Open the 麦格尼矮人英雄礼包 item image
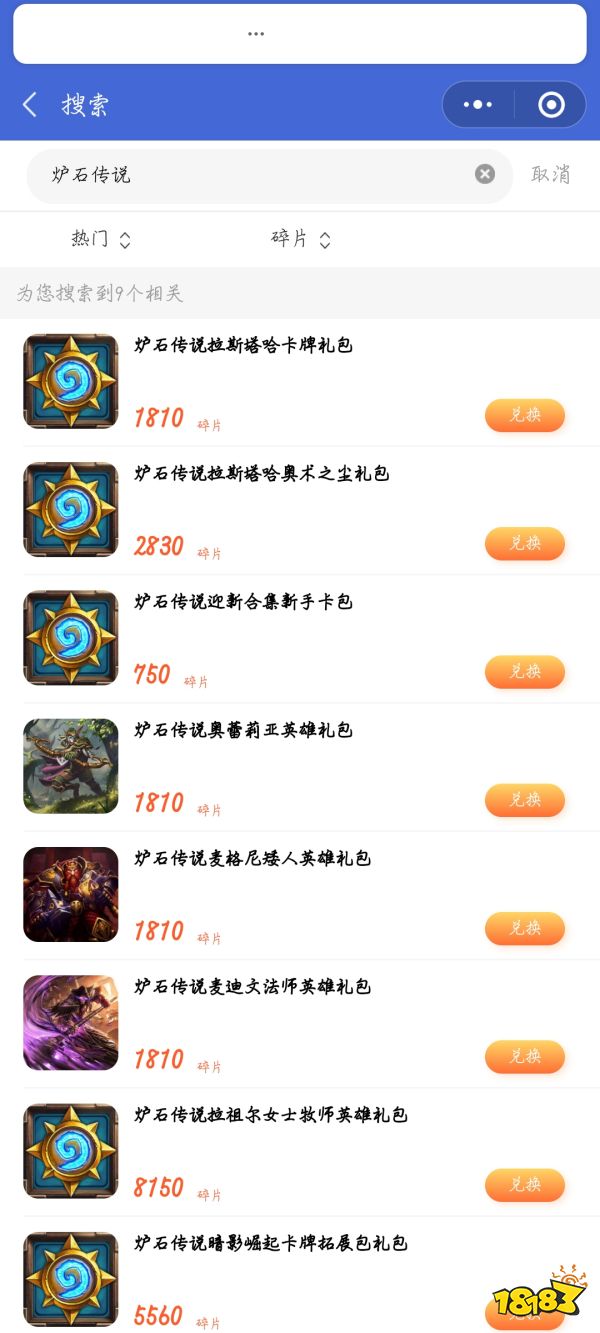The height and width of the screenshot is (1333, 600). (71, 894)
